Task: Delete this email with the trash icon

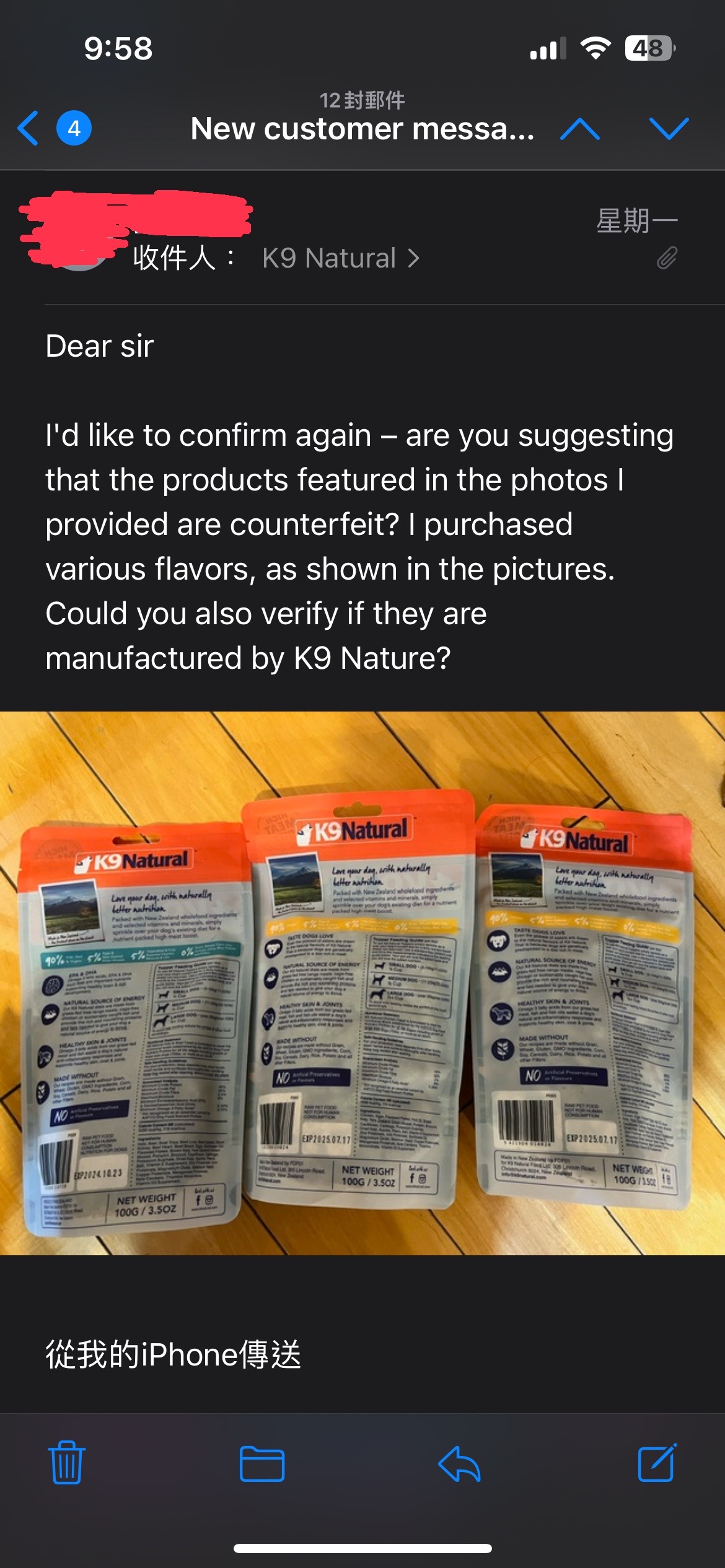Action: tap(66, 1463)
